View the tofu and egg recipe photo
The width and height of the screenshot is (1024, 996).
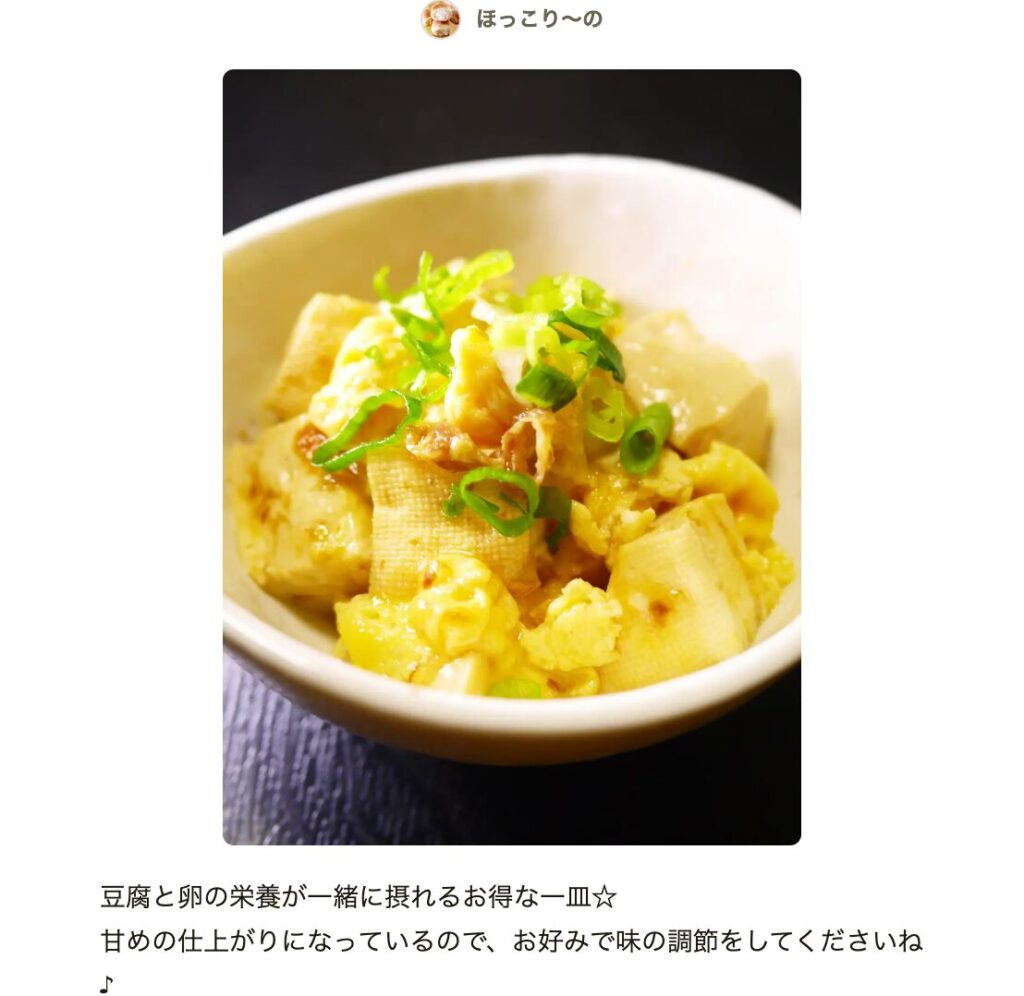tap(511, 457)
